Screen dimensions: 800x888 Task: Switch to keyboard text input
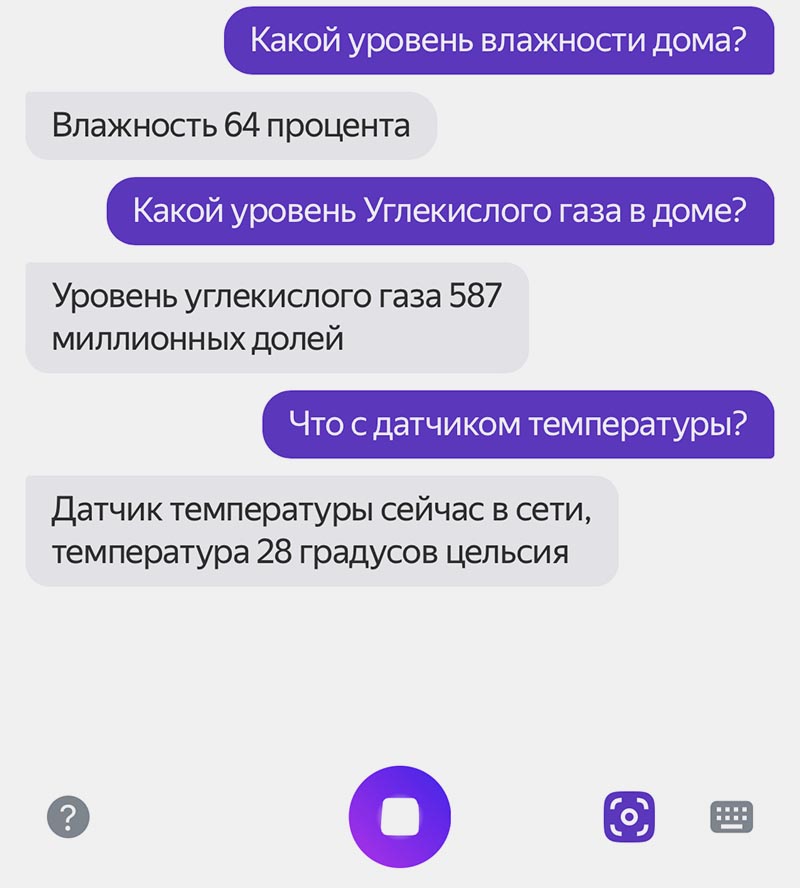point(731,816)
